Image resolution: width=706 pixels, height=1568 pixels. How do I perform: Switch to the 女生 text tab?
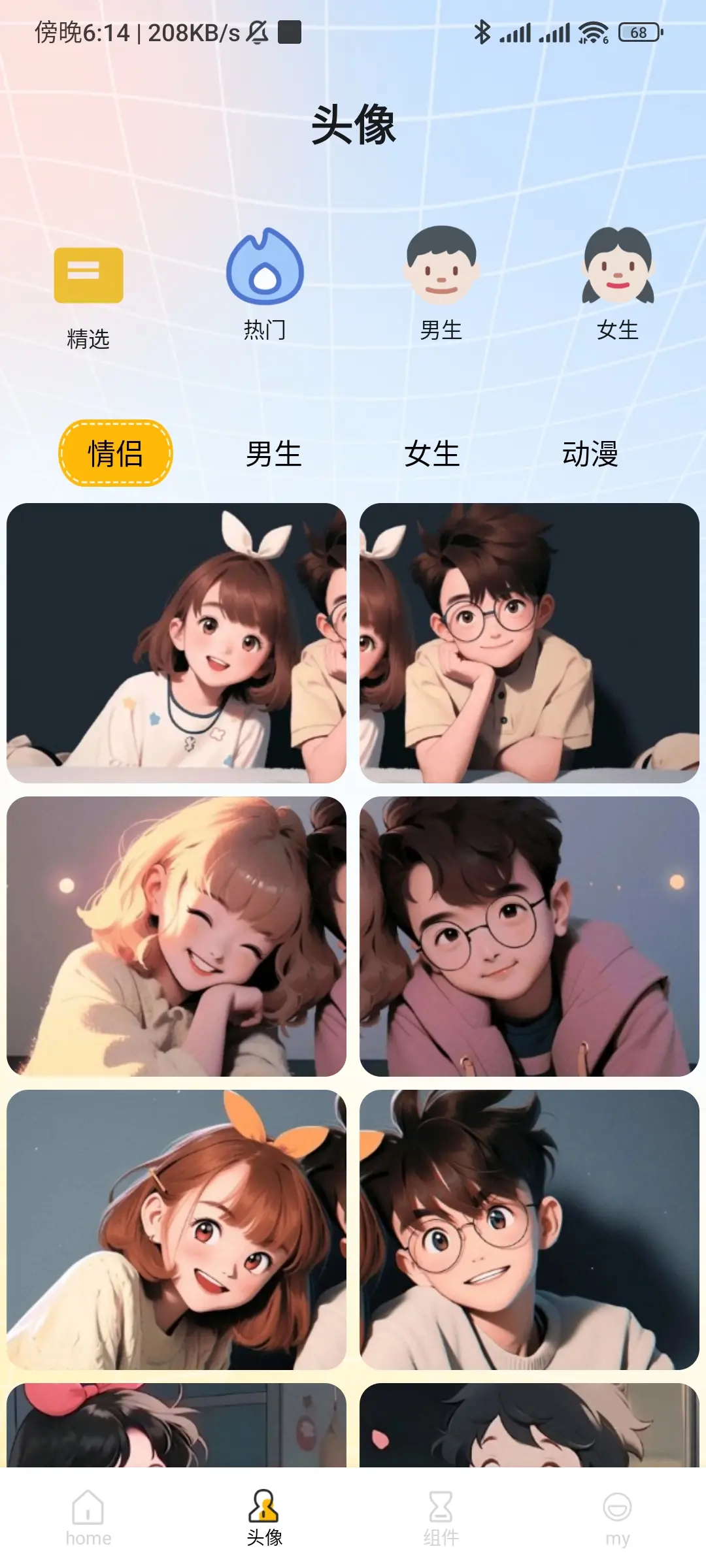coord(432,453)
